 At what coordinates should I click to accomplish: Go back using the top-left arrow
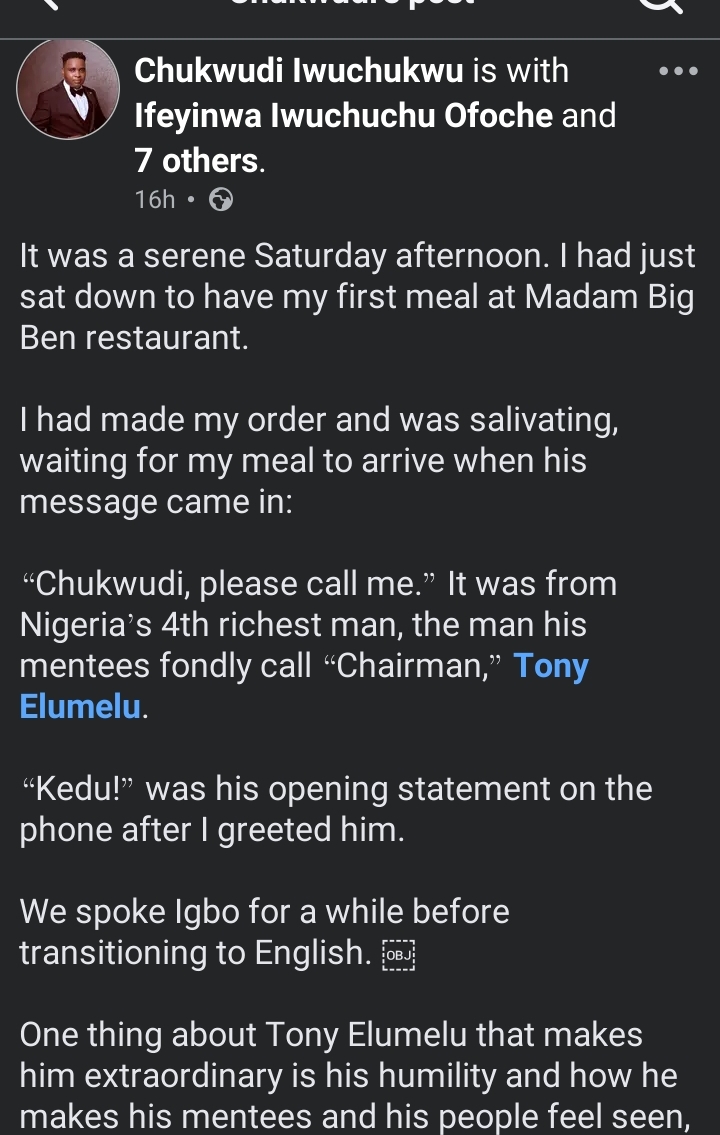45,5
